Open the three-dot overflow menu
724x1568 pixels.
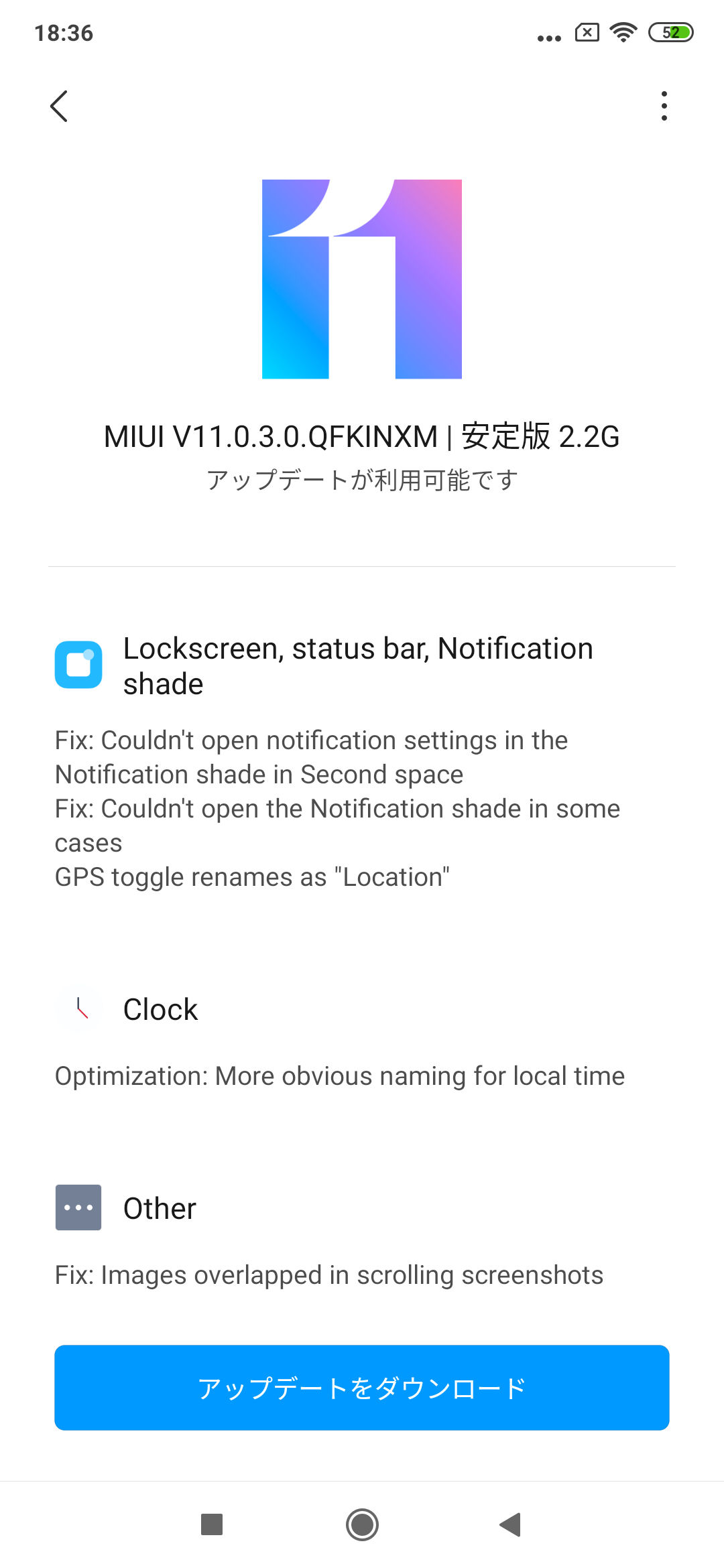tap(664, 106)
